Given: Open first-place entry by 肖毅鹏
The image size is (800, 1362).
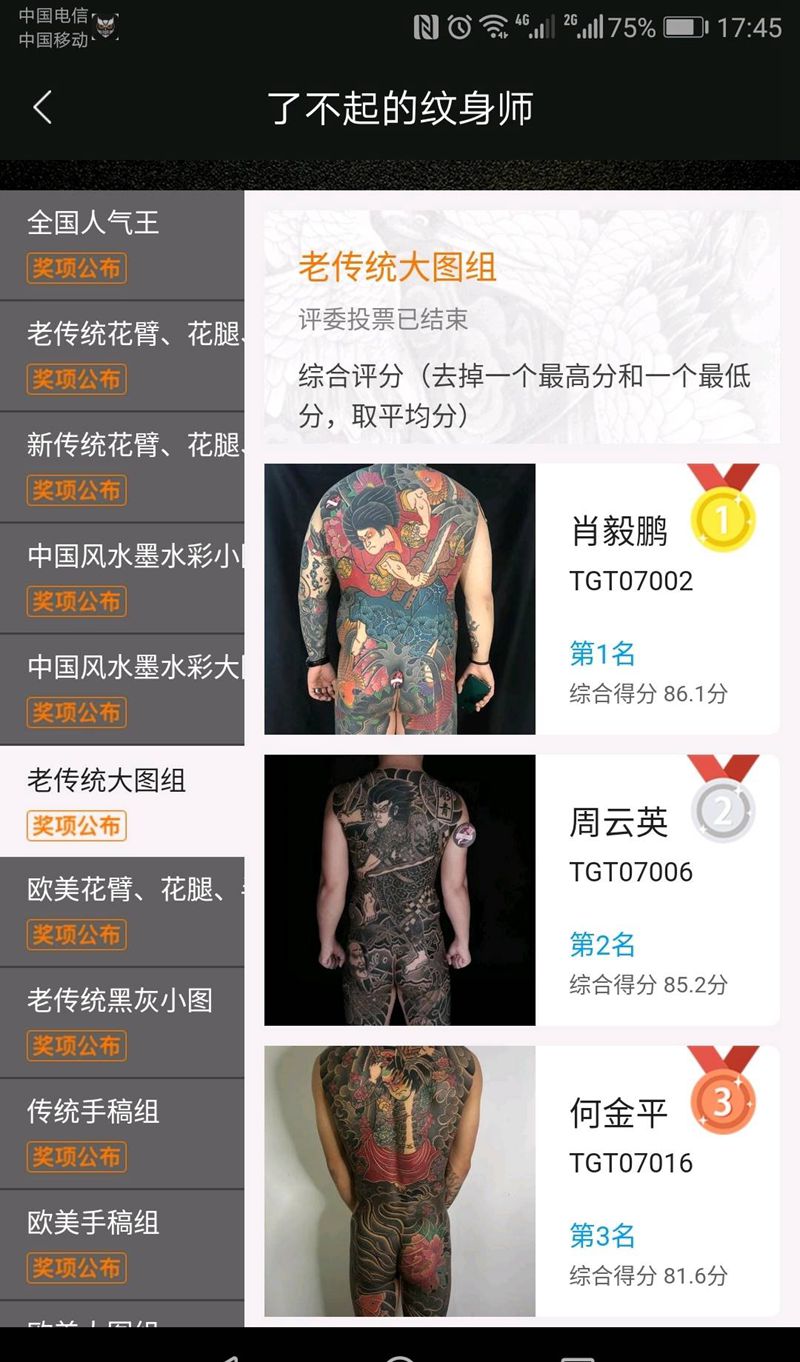Looking at the screenshot, I should [x=521, y=599].
